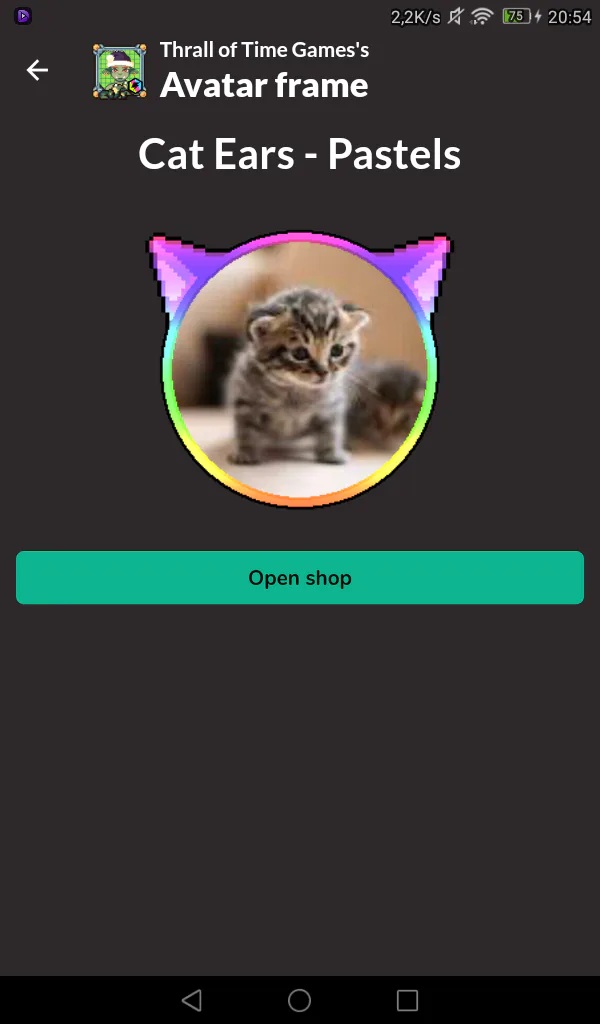This screenshot has width=600, height=1024.
Task: Tap the system home button
Action: 299,1000
